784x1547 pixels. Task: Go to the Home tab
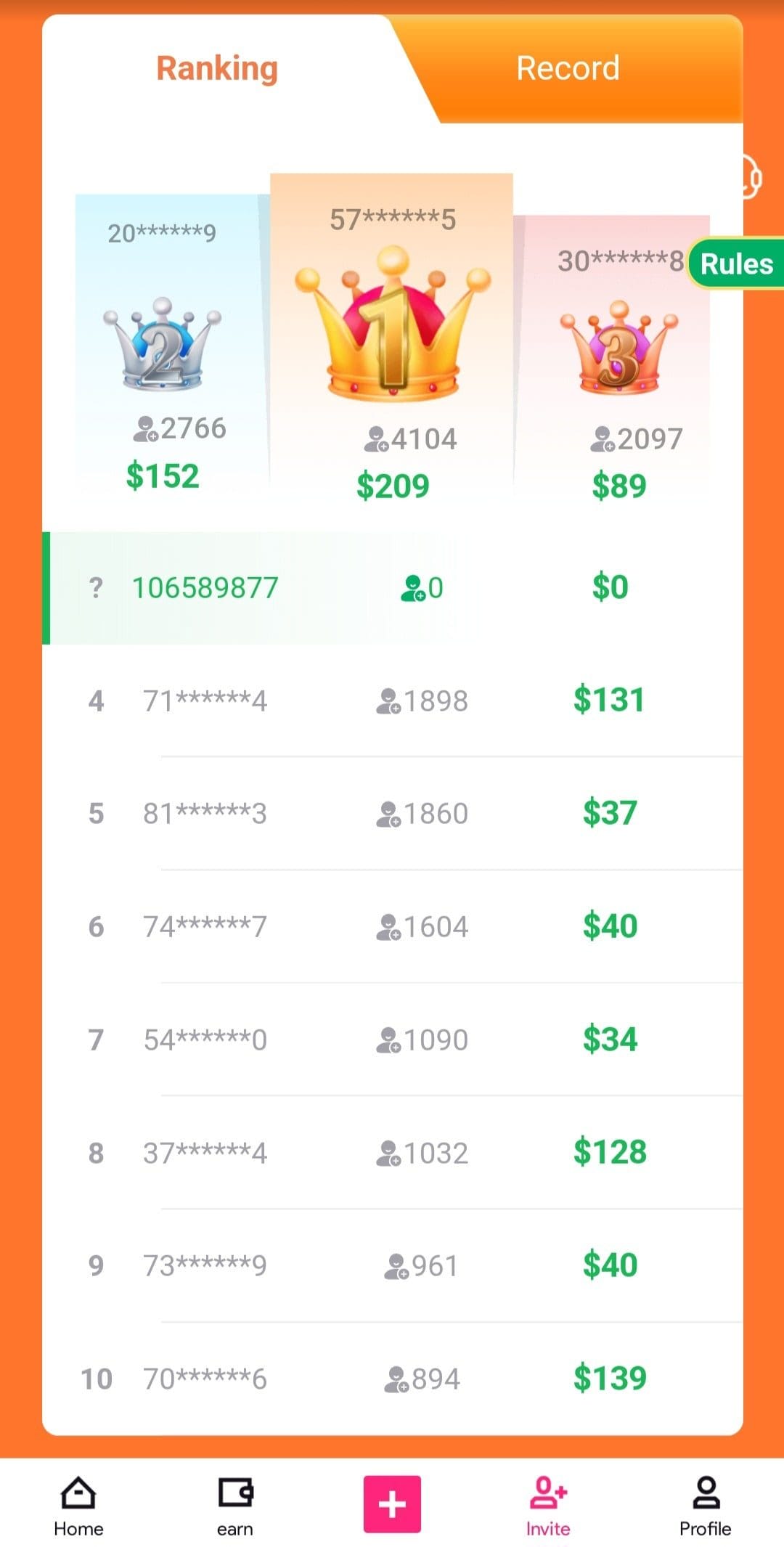click(78, 1506)
